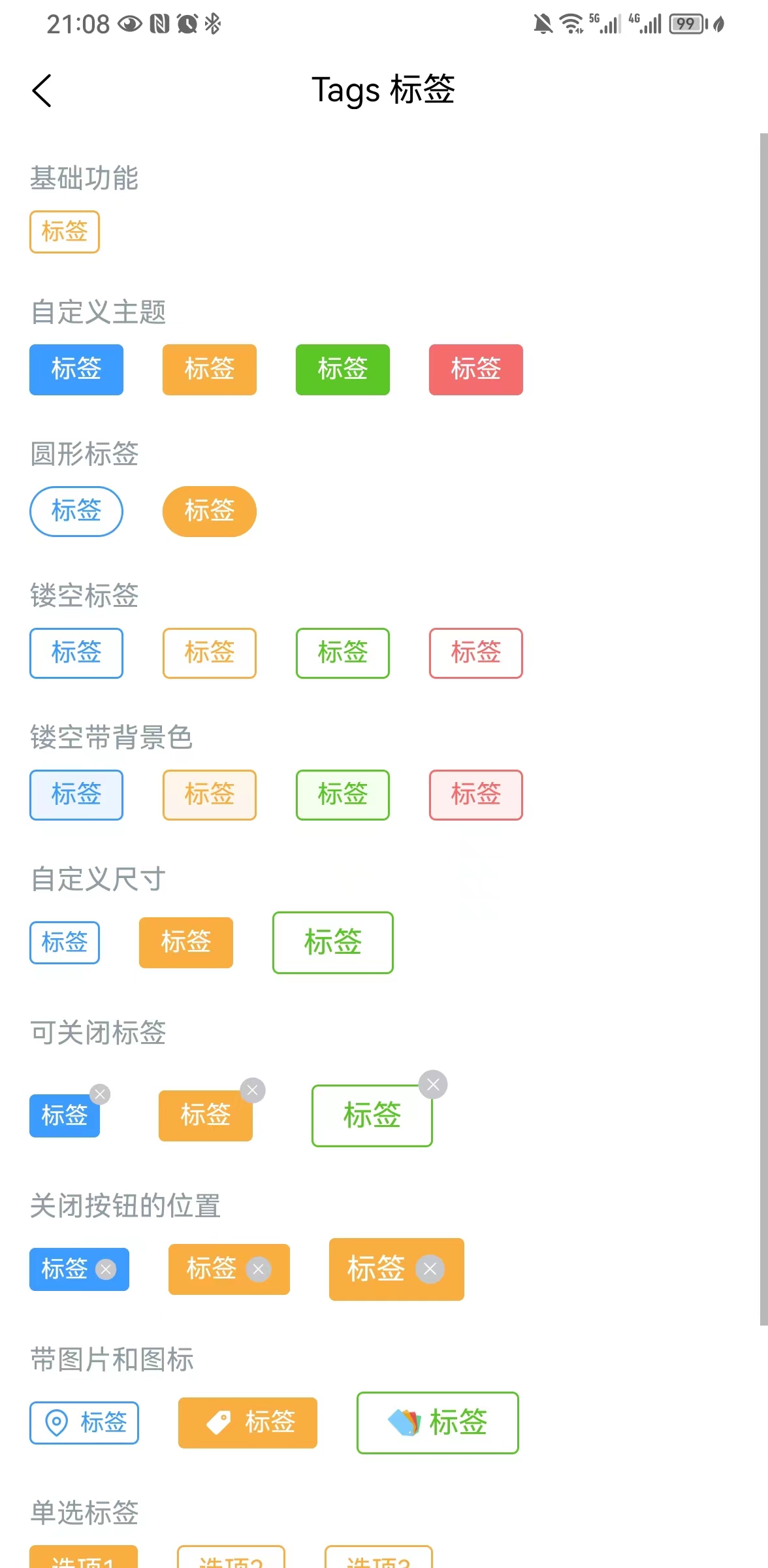
Task: Close the blue tag under 可关闭标签
Action: 100,1094
